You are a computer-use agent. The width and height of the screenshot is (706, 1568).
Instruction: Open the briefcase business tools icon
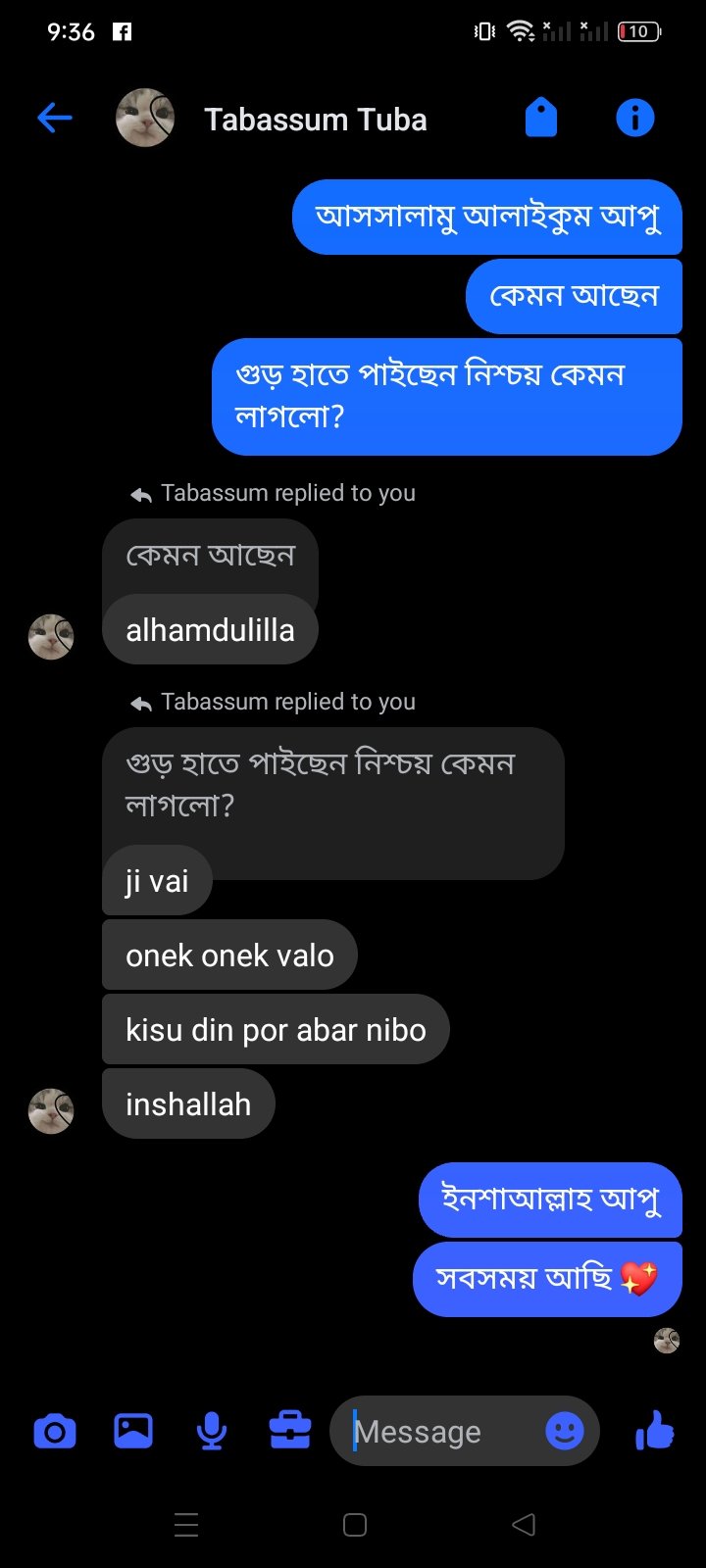[290, 1432]
